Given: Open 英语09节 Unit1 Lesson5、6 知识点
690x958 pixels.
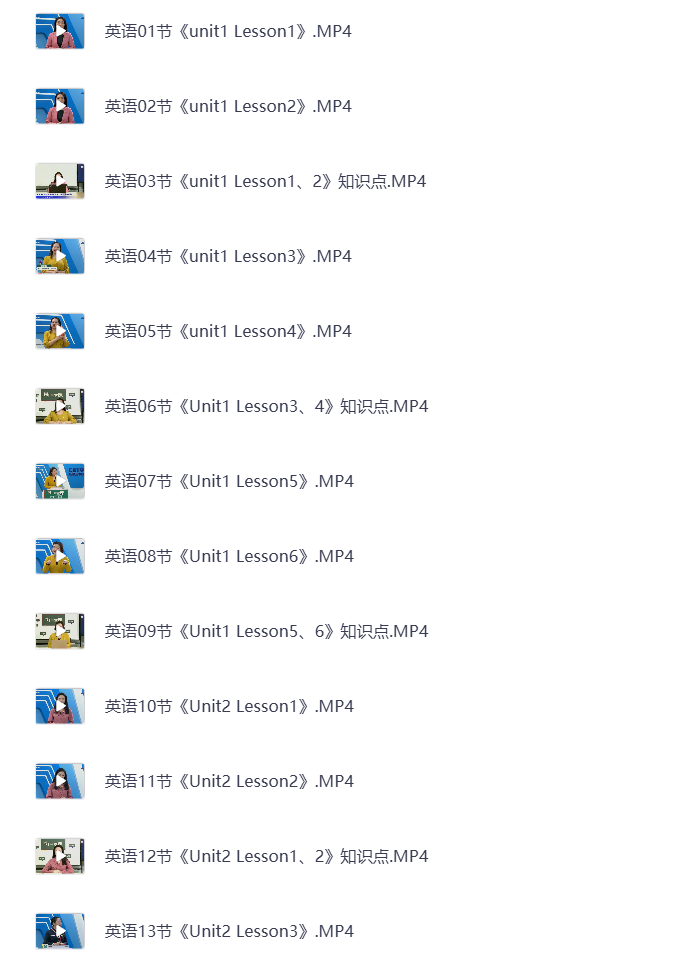Looking at the screenshot, I should pyautogui.click(x=266, y=631).
